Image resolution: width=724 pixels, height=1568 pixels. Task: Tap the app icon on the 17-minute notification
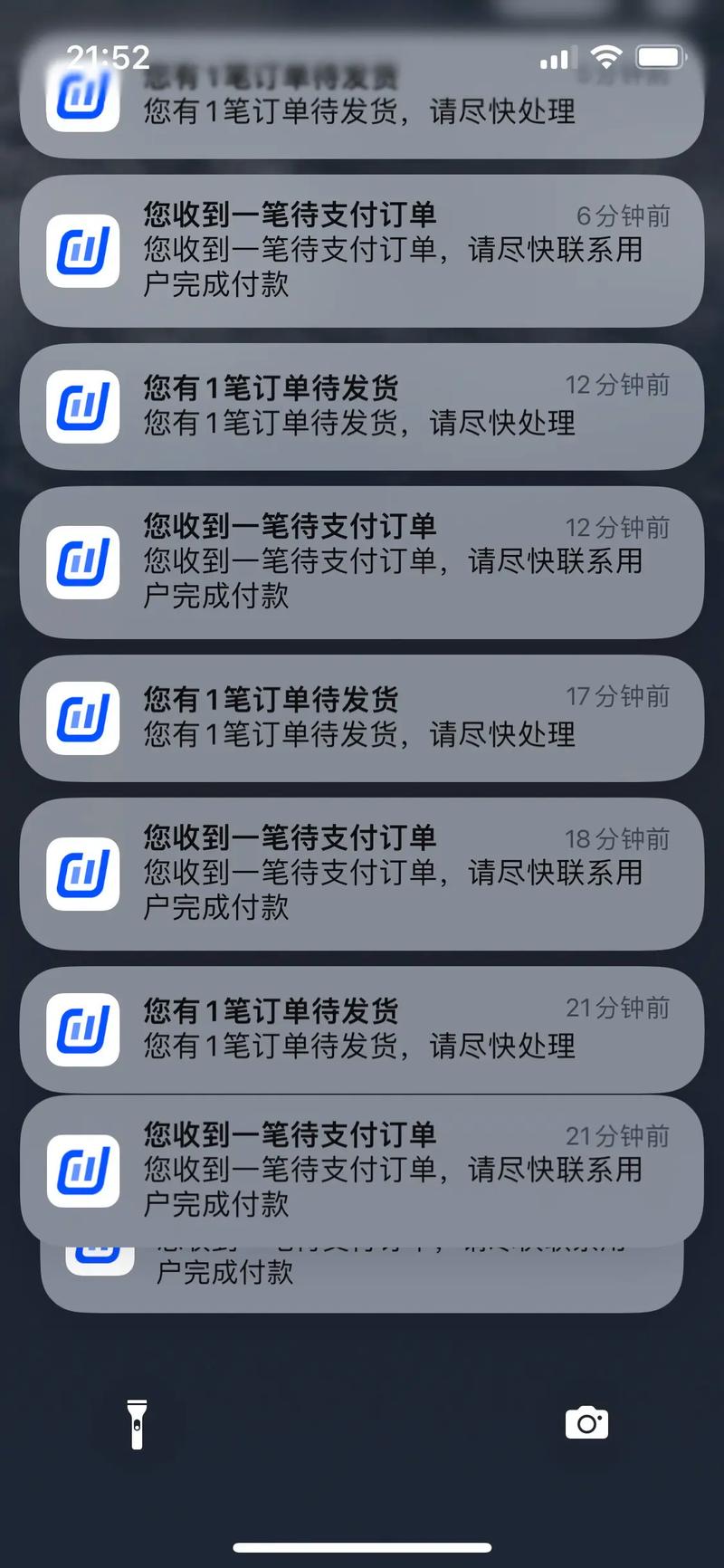pos(82,719)
